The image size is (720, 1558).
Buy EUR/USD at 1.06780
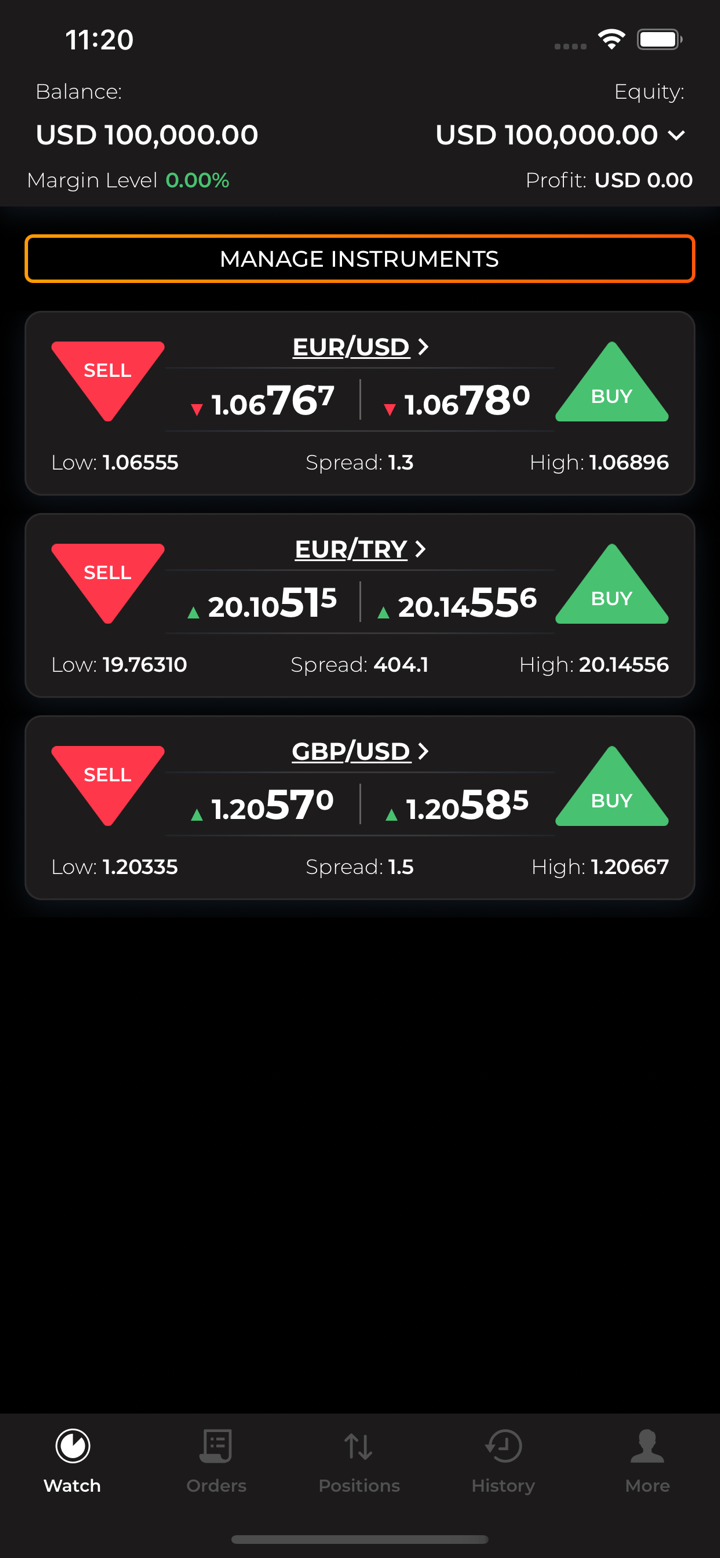tap(611, 390)
